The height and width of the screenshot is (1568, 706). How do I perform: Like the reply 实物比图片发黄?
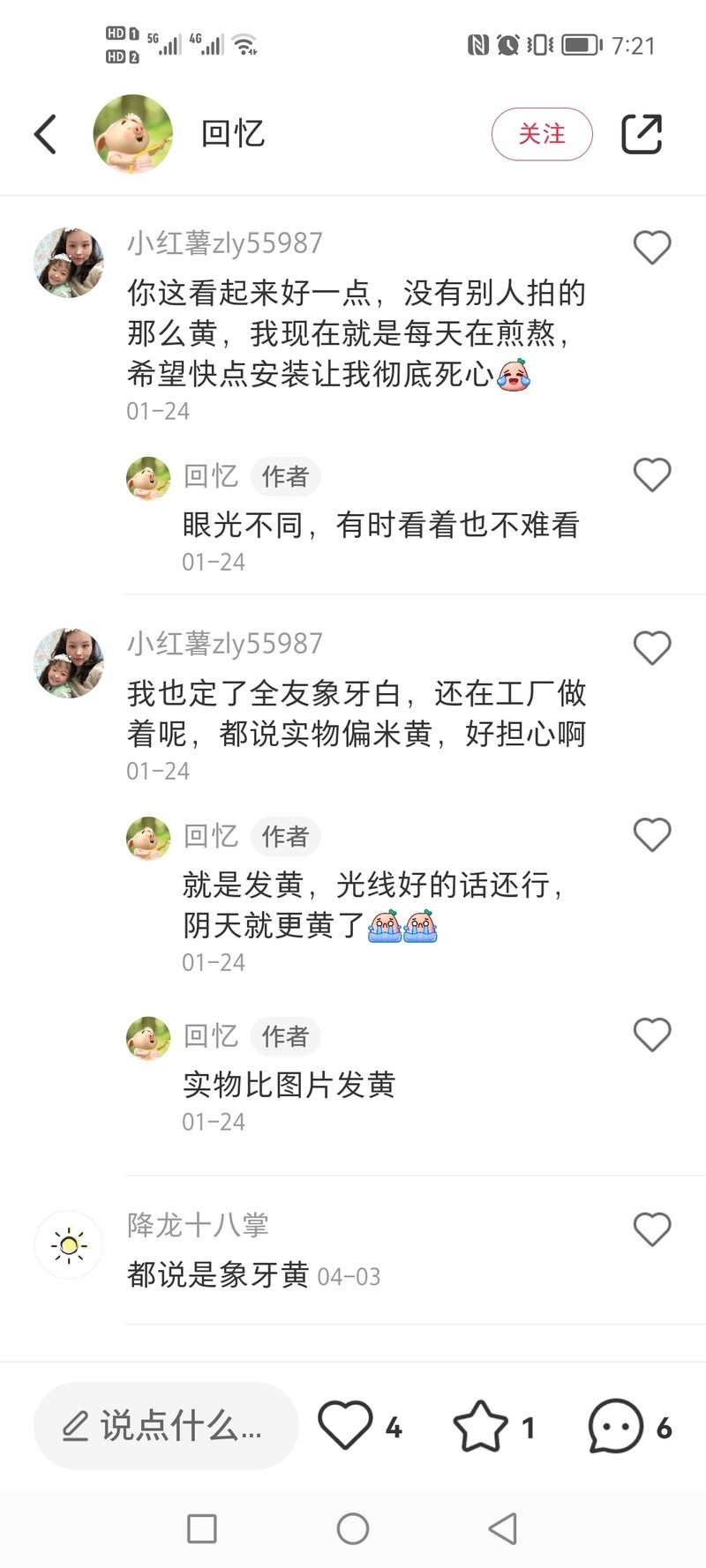click(x=652, y=1034)
